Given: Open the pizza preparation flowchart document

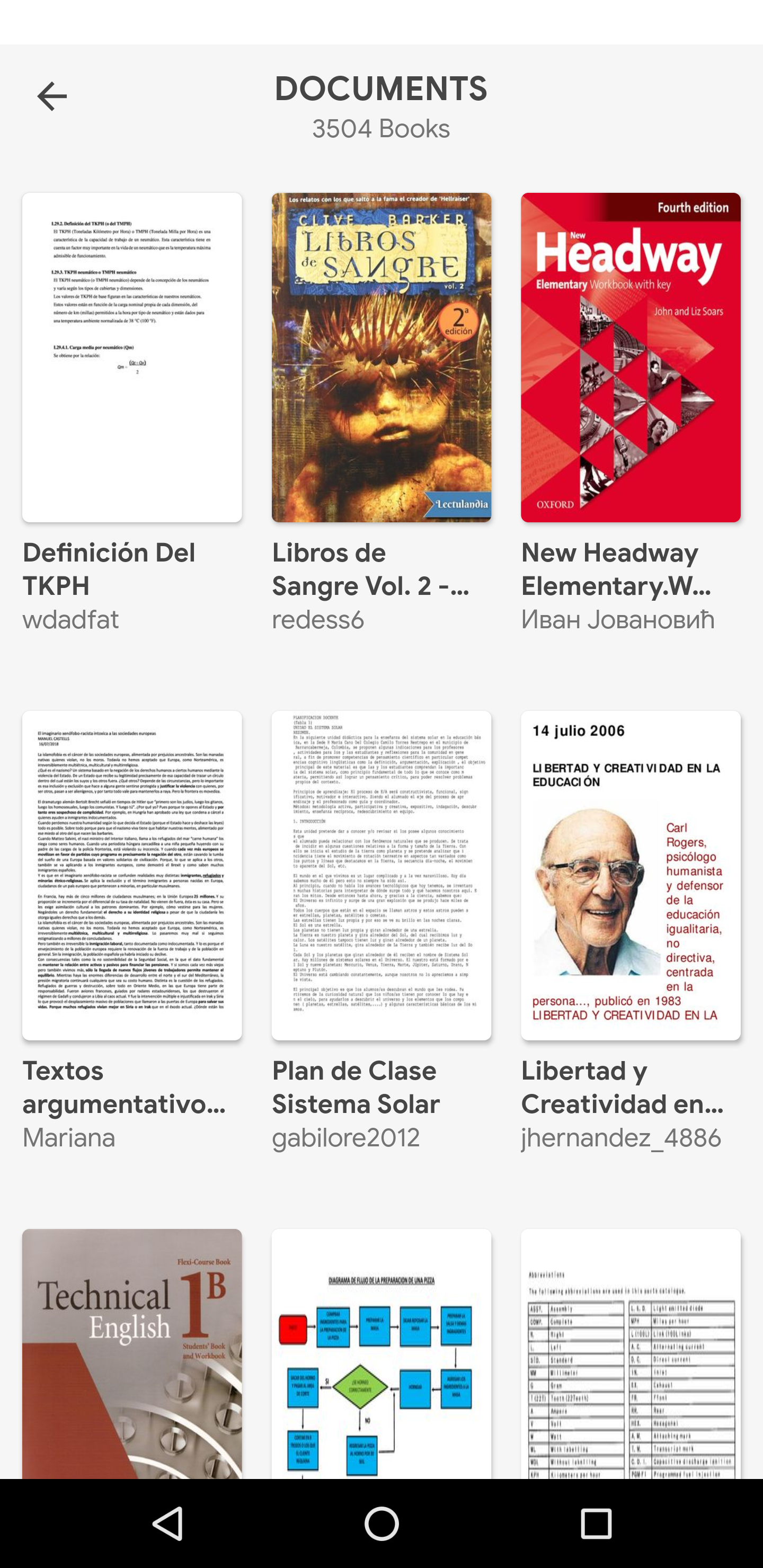Looking at the screenshot, I should pyautogui.click(x=381, y=1352).
